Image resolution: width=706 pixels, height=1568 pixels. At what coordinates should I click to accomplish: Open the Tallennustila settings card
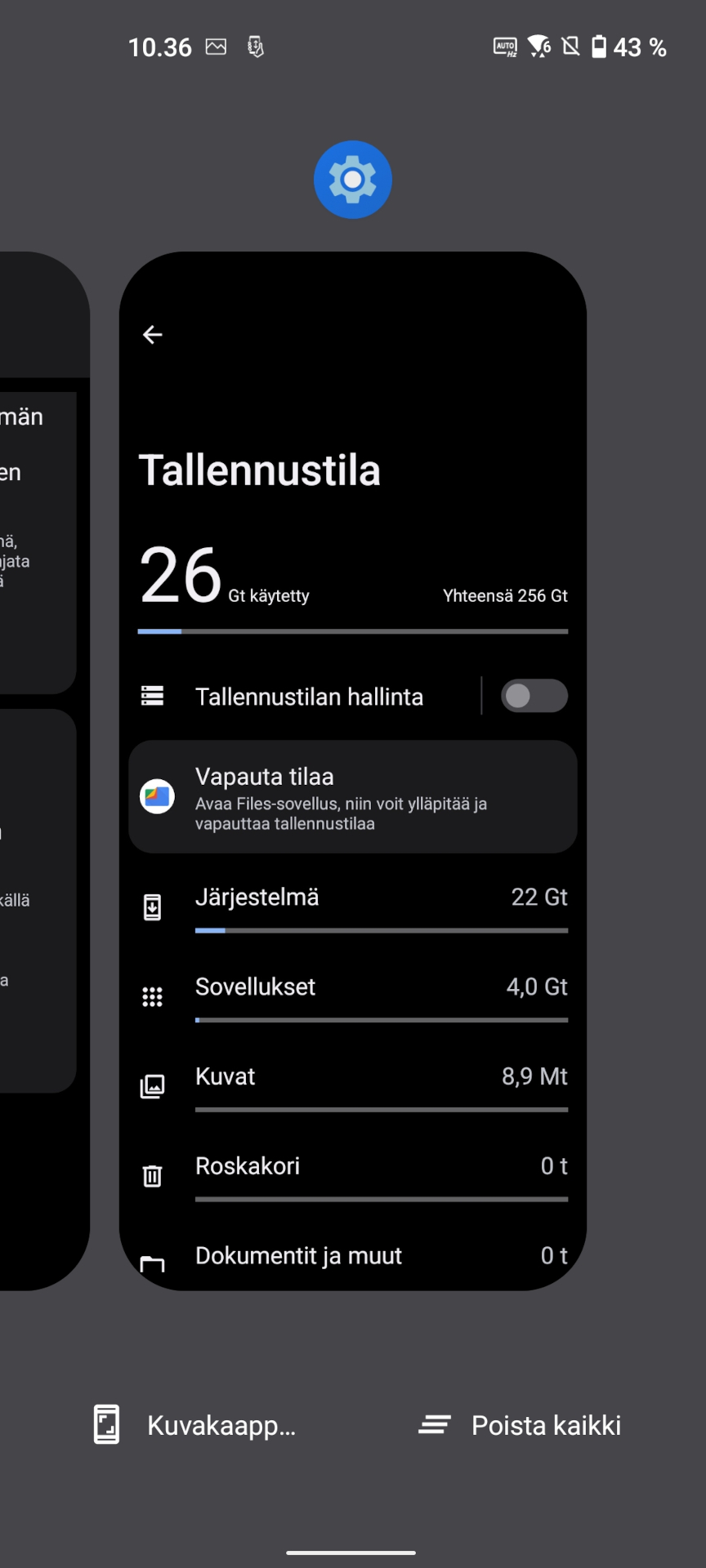353,771
